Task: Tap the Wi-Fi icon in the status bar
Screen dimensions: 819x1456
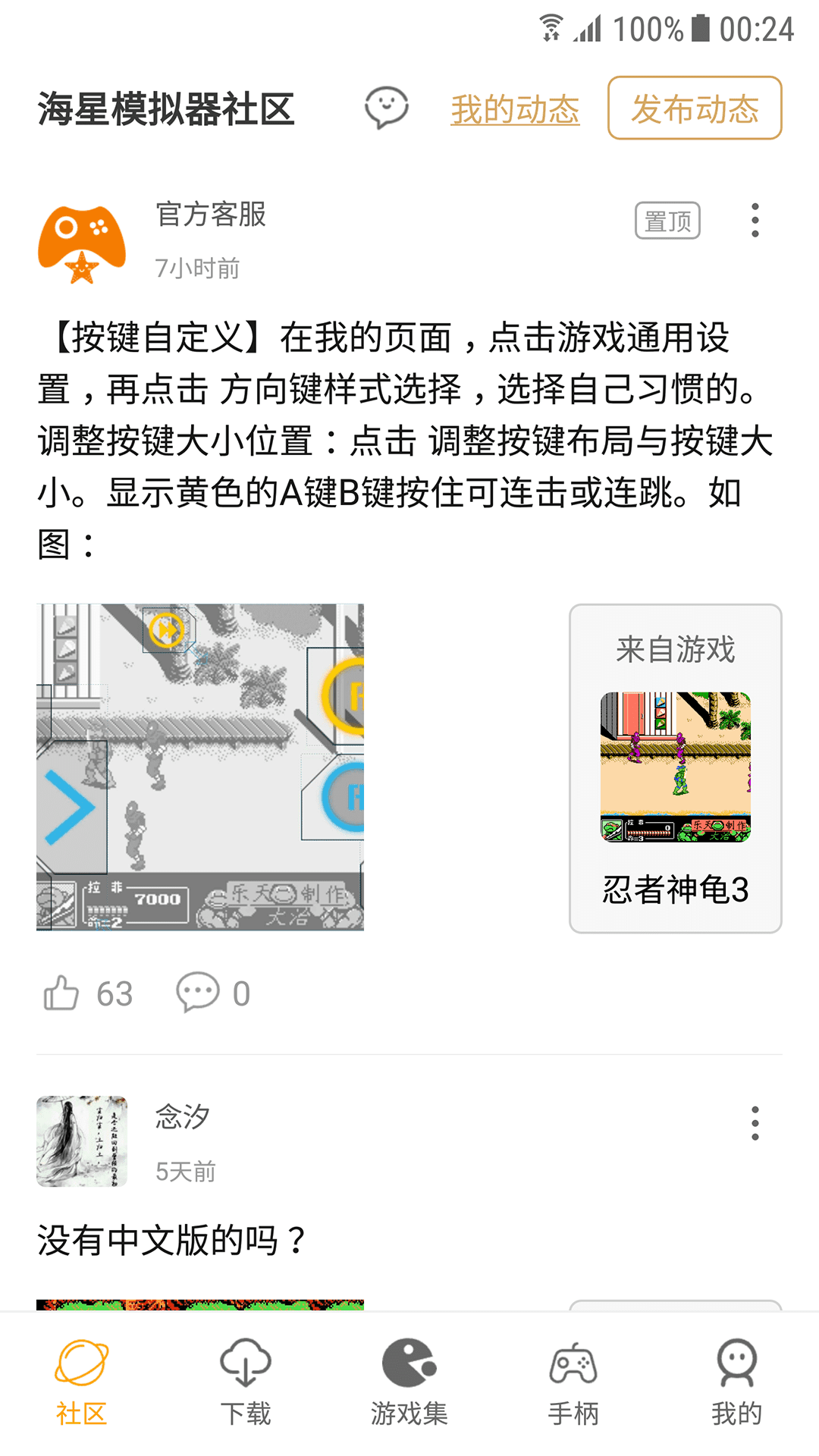Action: (x=550, y=27)
